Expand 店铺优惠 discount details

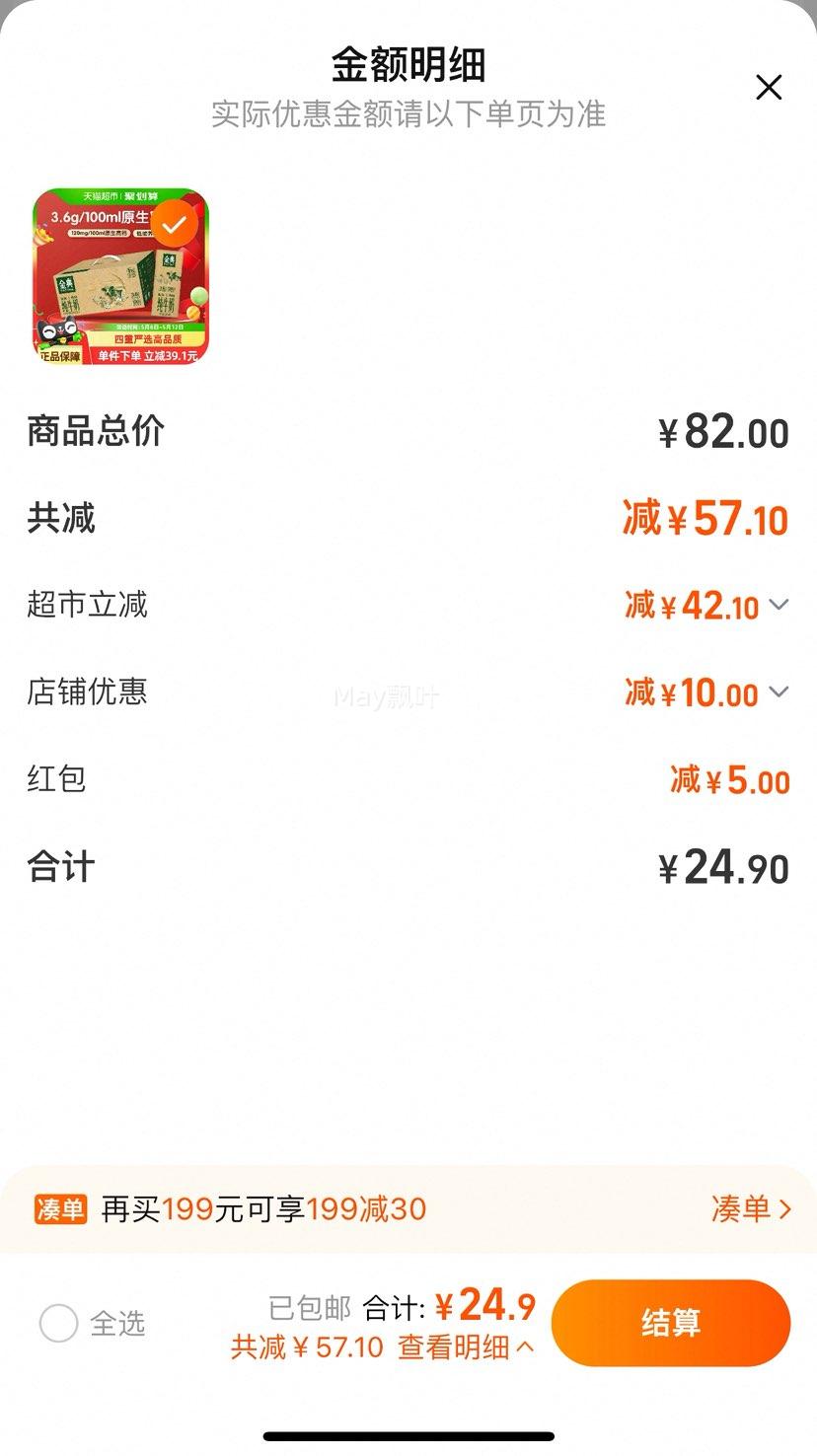(779, 692)
